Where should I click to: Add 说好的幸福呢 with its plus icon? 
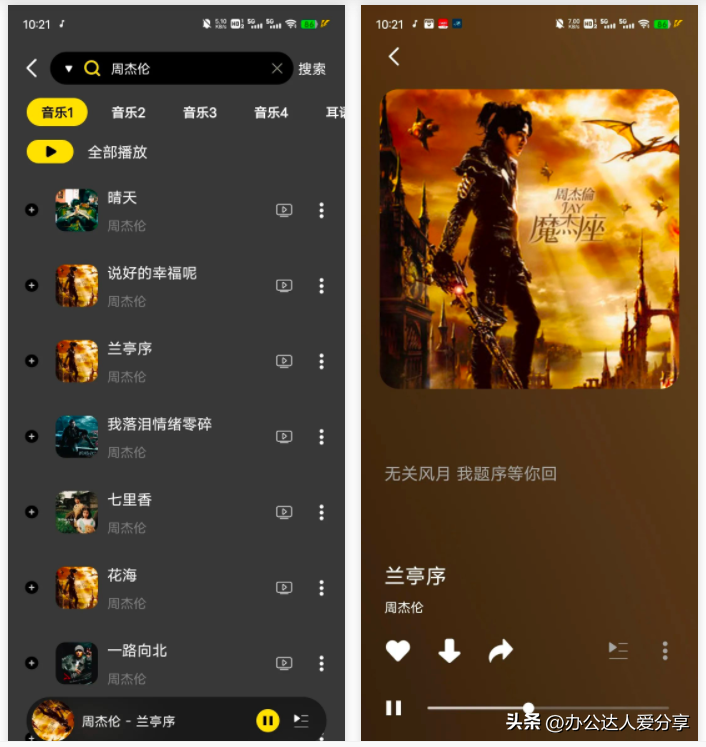coord(31,286)
